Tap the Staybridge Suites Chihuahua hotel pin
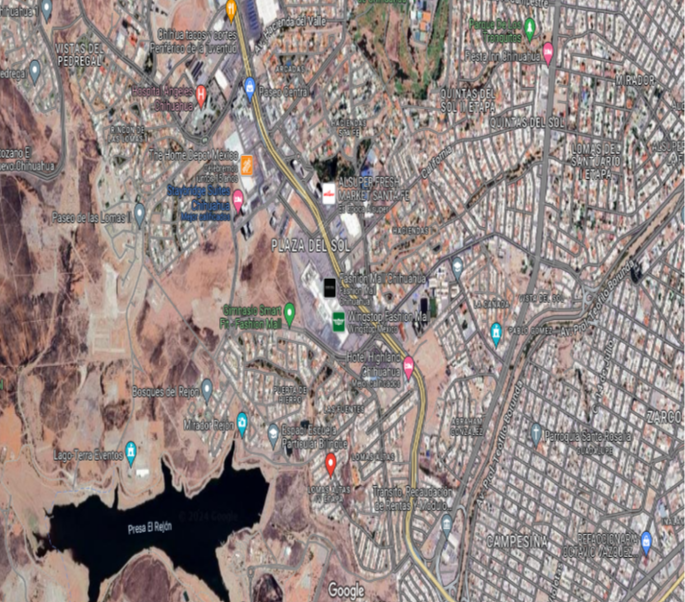Viewport: 685px width, 602px height. tap(238, 201)
